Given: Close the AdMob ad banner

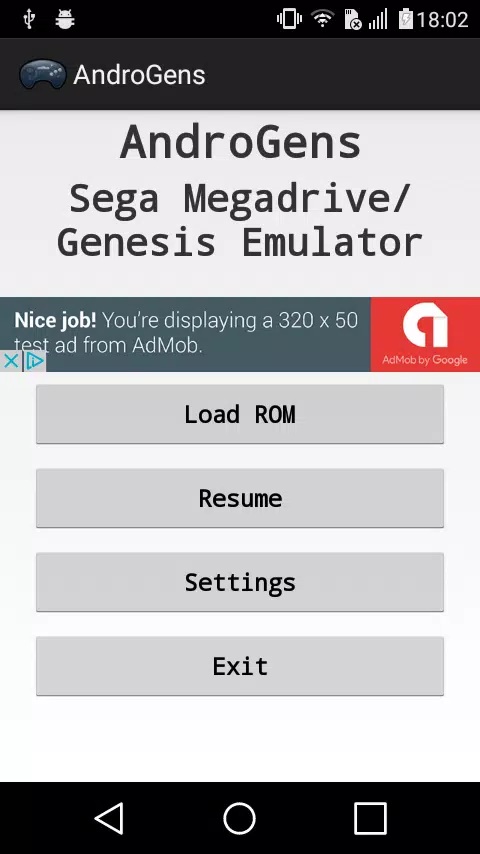Looking at the screenshot, I should 10,361.
